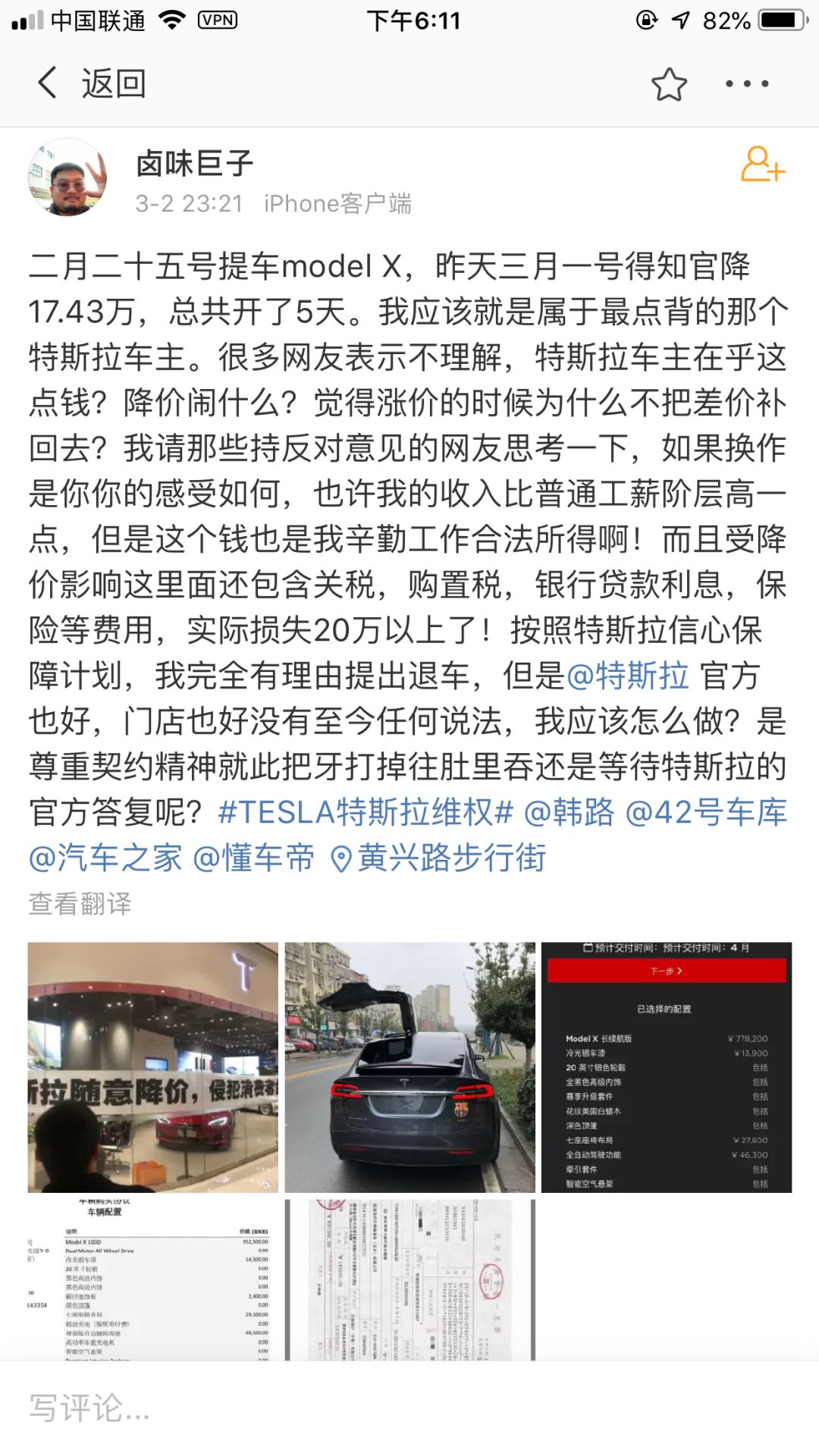Open the rotated invoice photo
819x1456 pixels.
(409, 1280)
